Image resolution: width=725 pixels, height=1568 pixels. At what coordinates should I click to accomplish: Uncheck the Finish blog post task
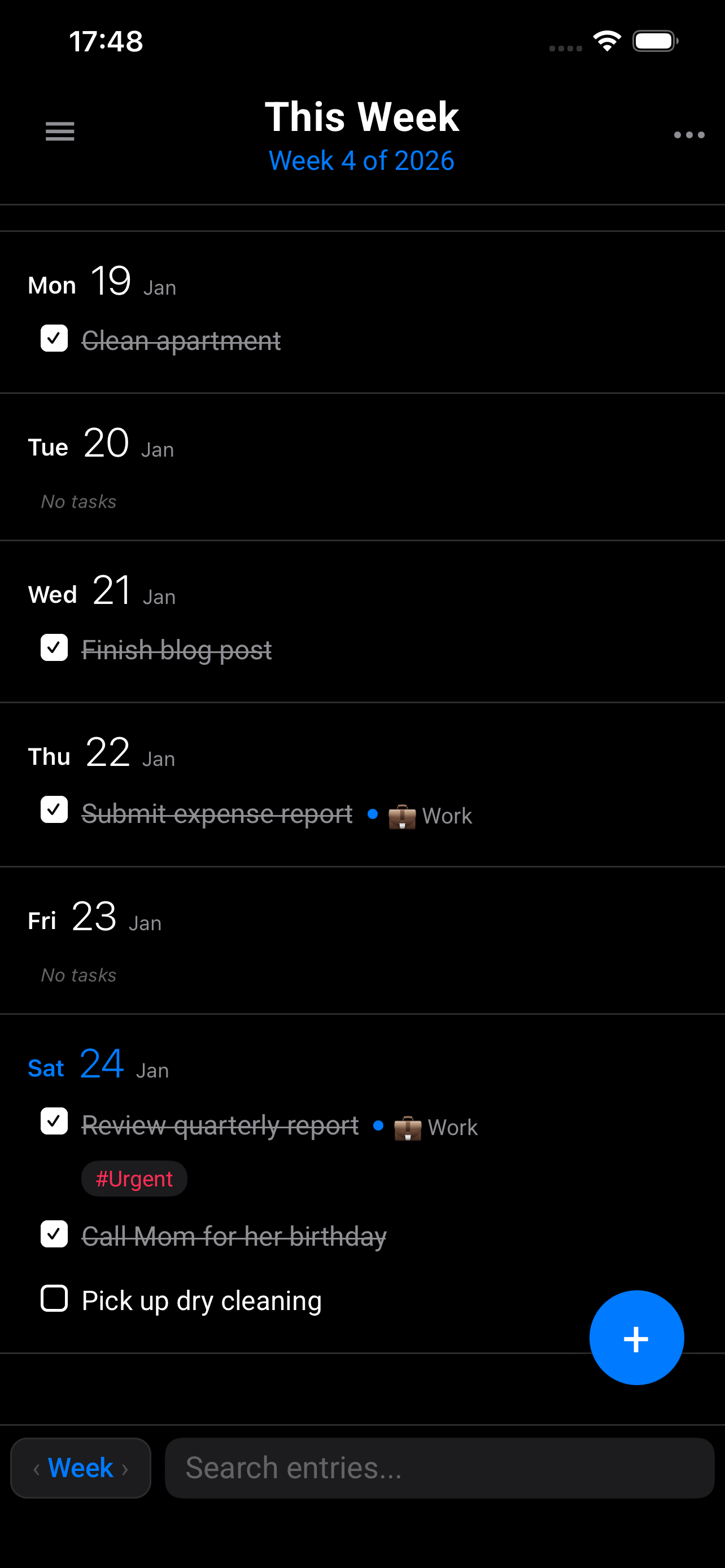[x=54, y=647]
